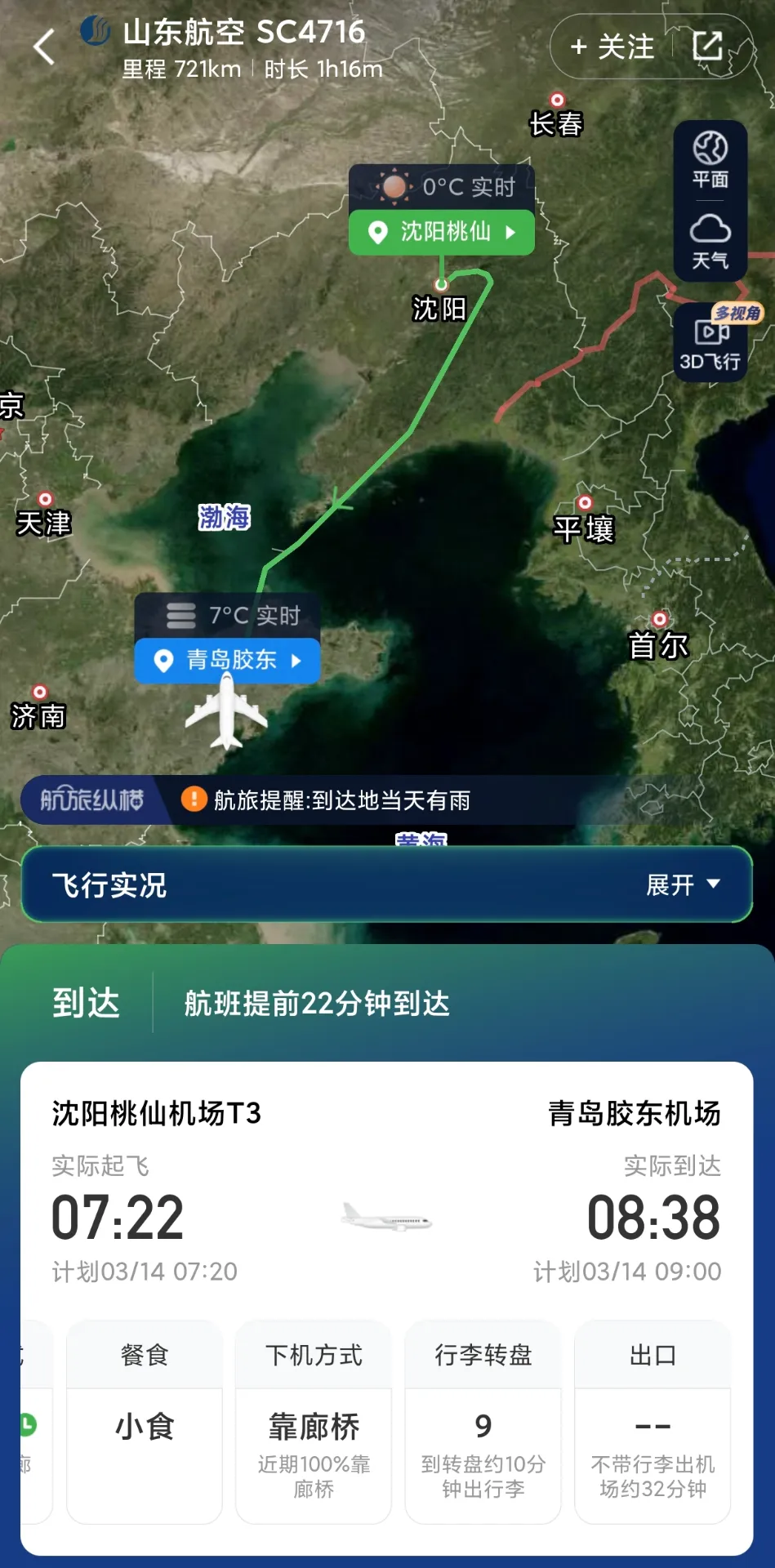Open 青岛胶东 airport details via its arrow

click(298, 661)
